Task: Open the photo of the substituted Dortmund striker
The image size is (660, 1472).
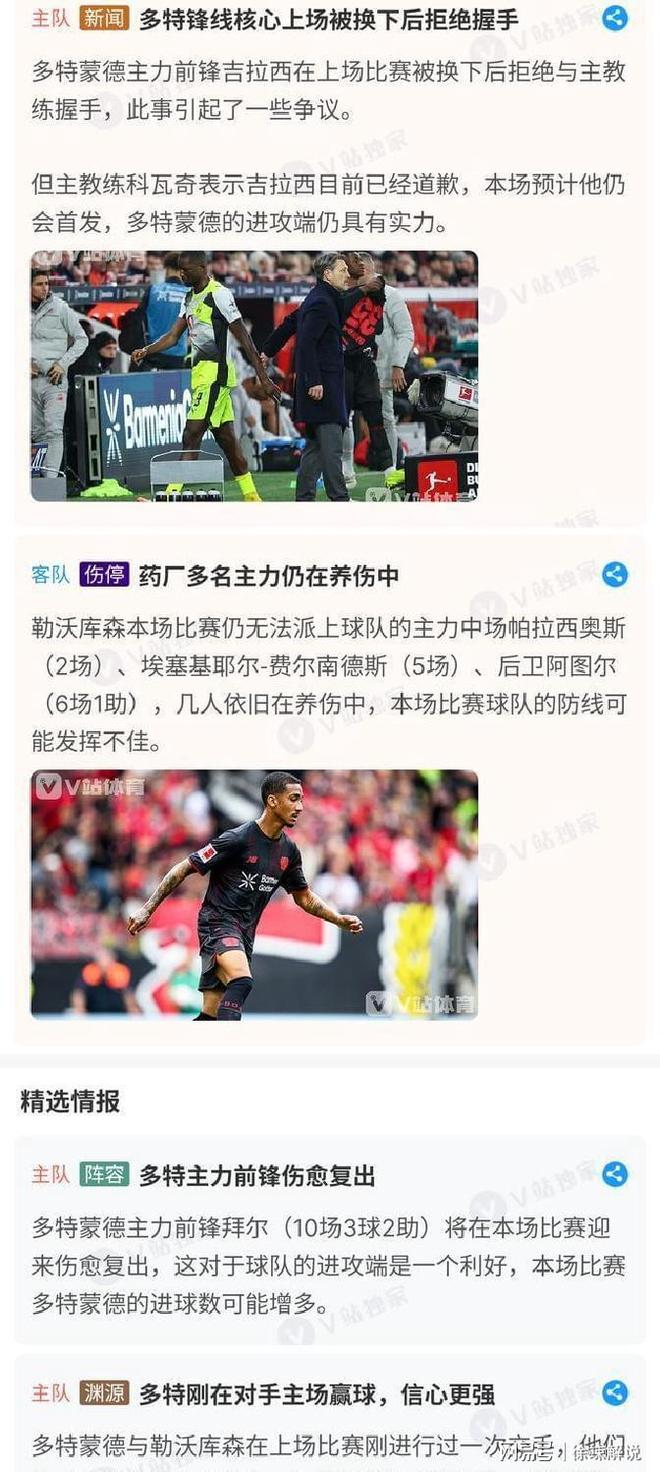Action: pyautogui.click(x=254, y=376)
